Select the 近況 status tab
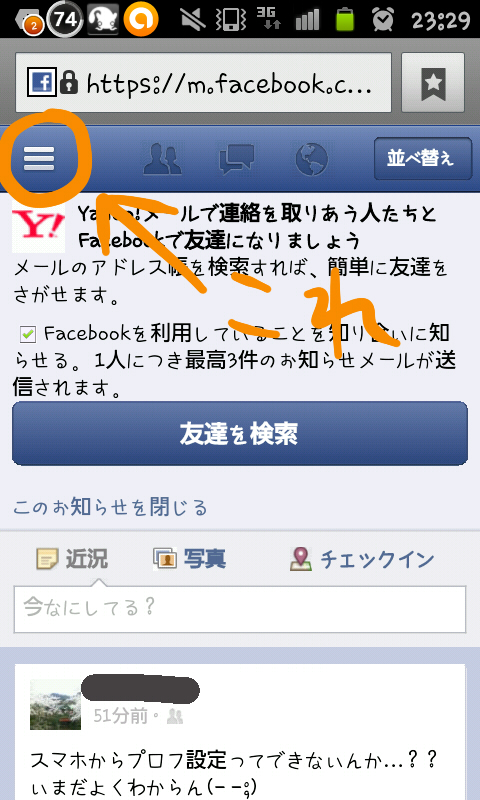The image size is (480, 800). pyautogui.click(x=72, y=559)
